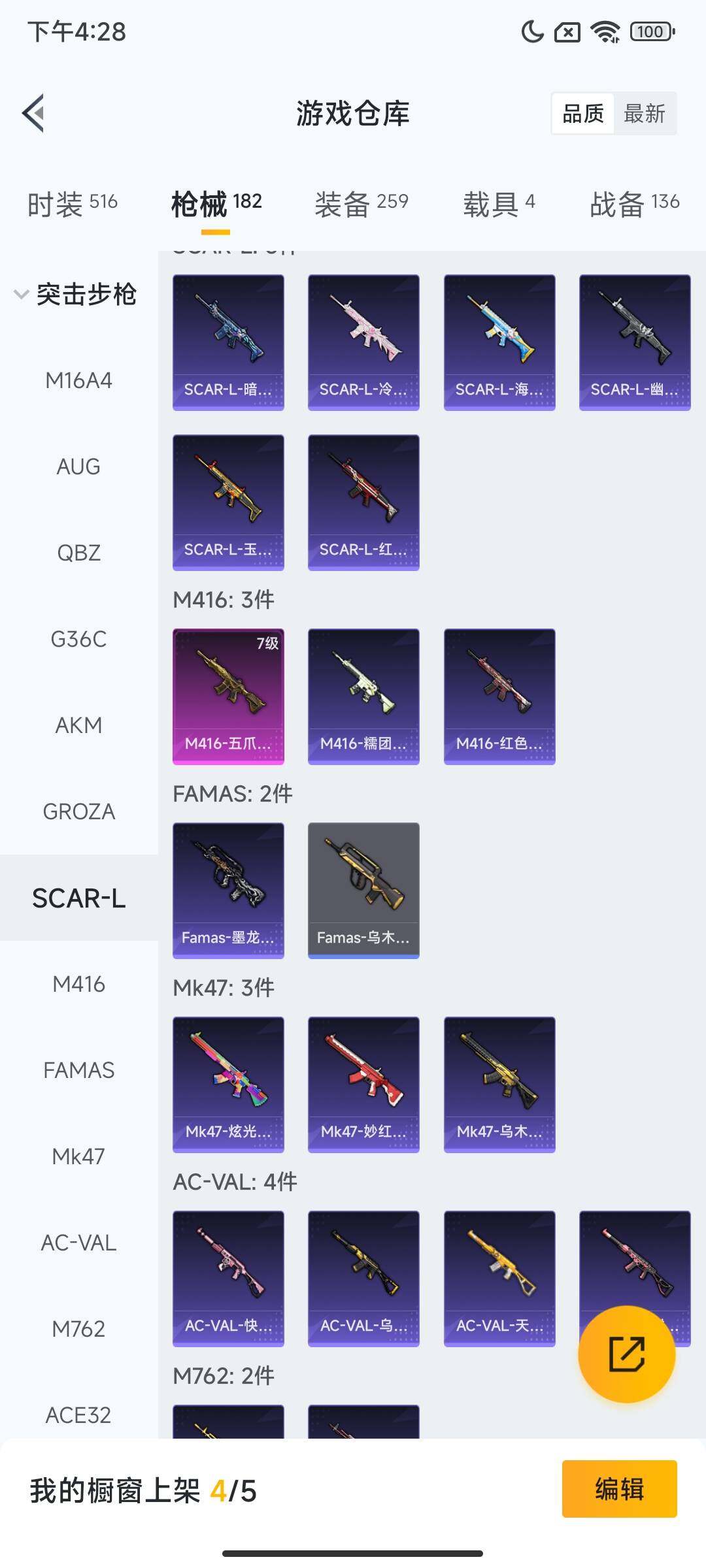The height and width of the screenshot is (1568, 706).
Task: Select AKM in the side list
Action: 78,725
